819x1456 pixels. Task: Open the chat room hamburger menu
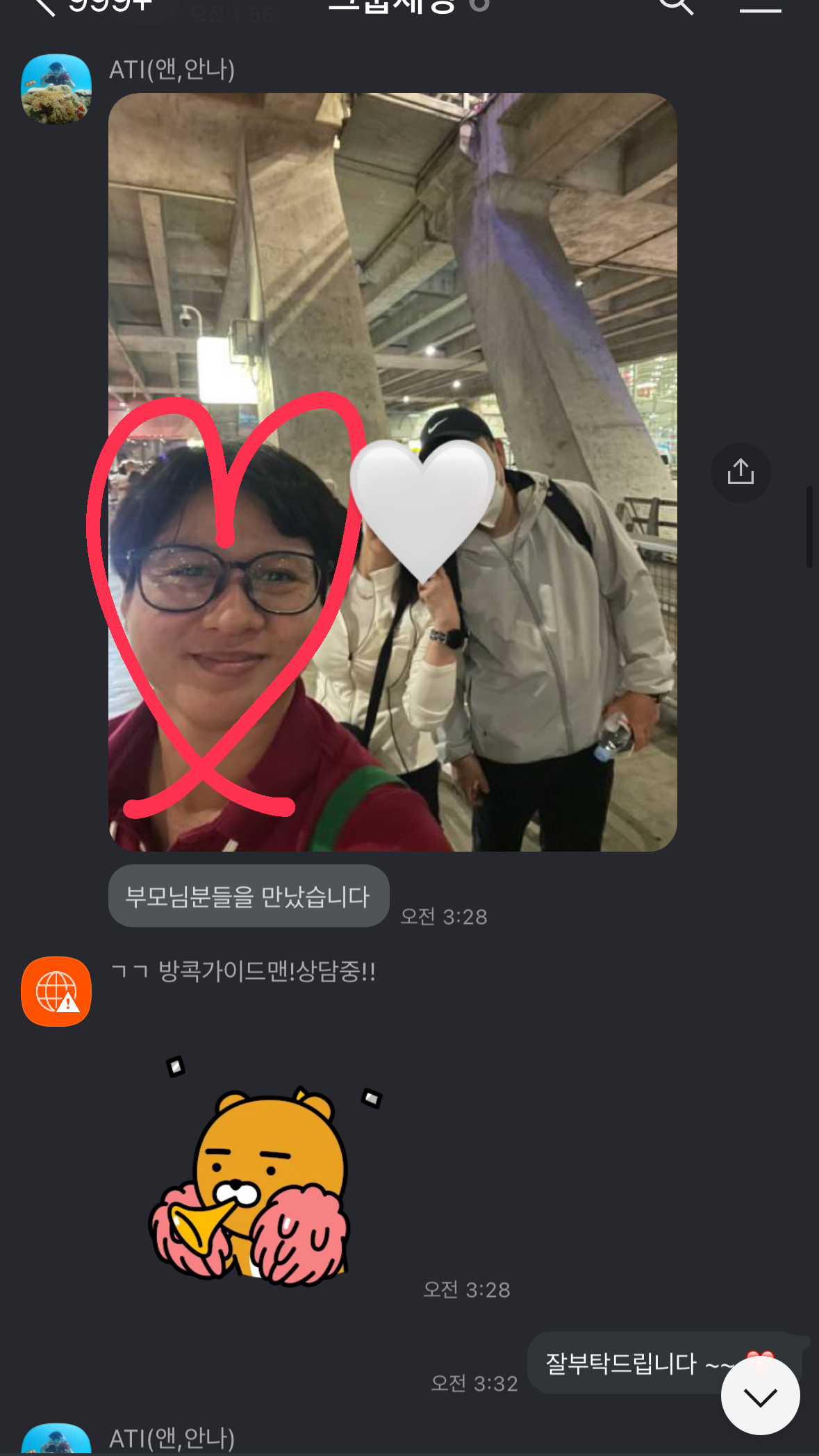click(x=760, y=8)
